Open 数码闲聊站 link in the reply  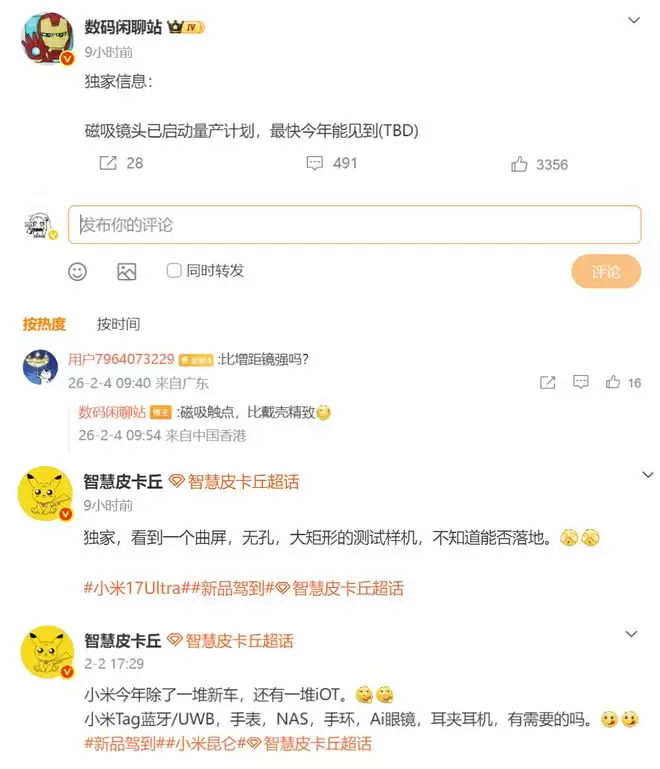[x=112, y=412]
